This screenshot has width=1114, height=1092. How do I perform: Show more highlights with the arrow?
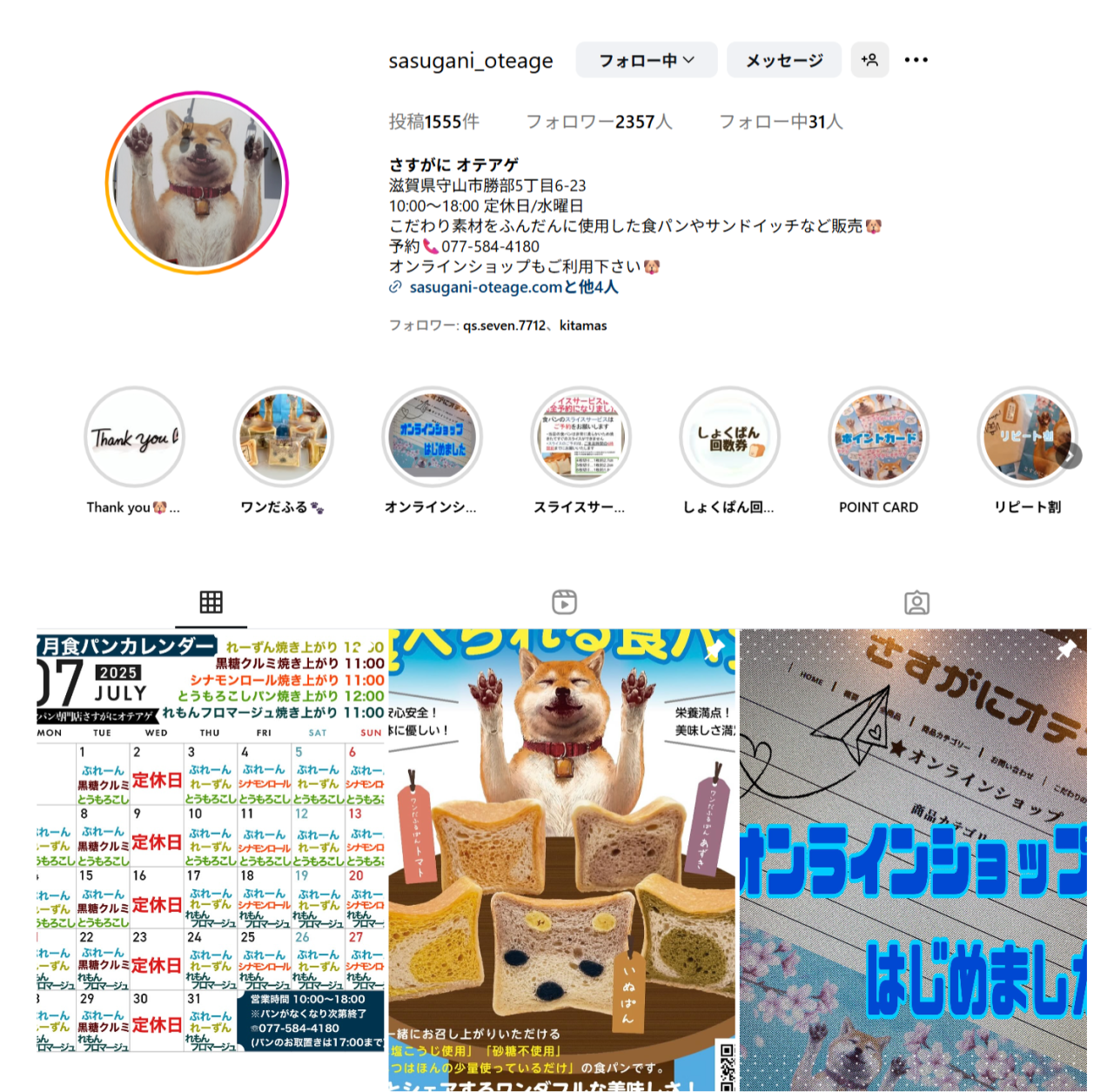click(1070, 455)
